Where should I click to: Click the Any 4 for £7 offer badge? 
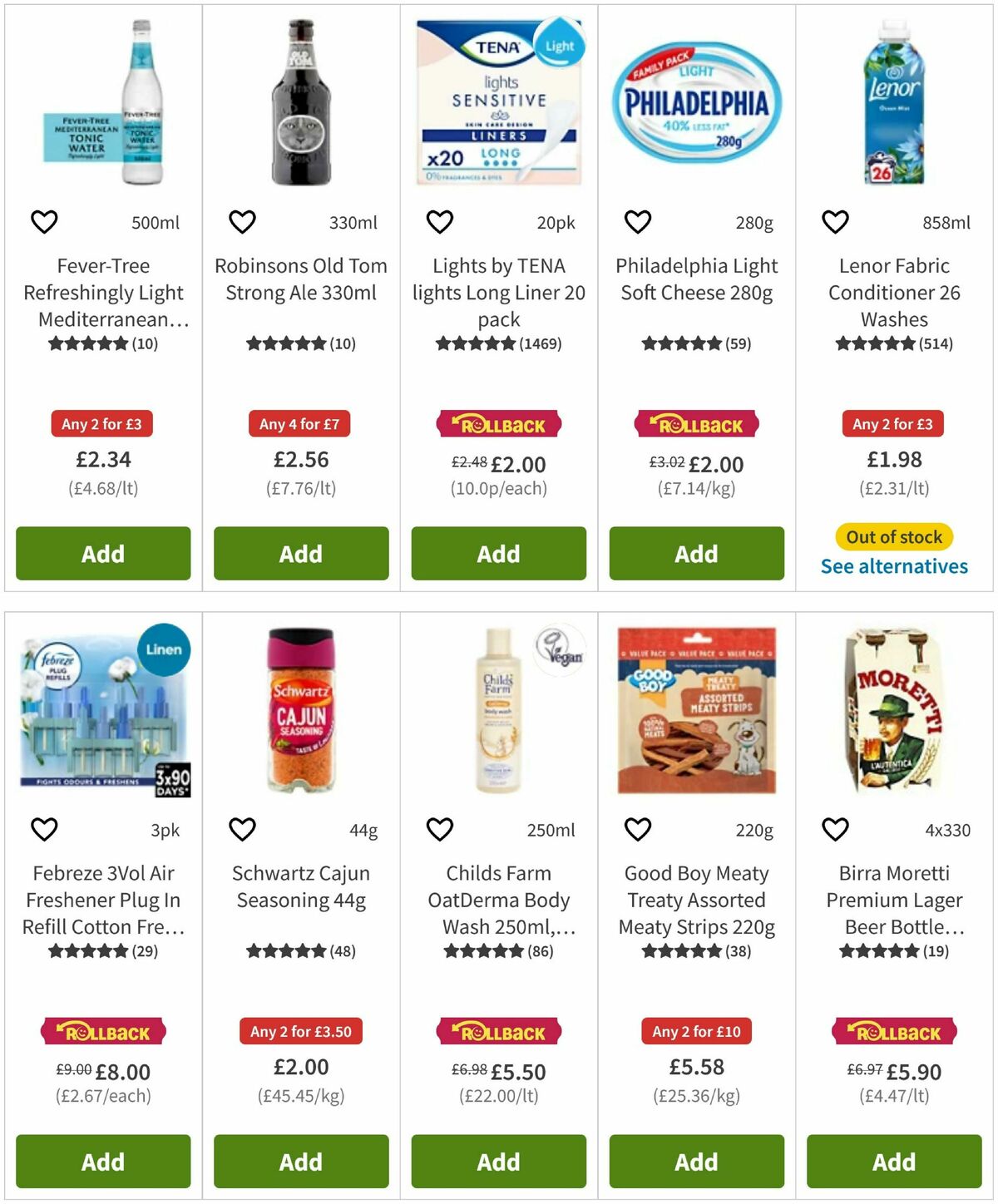(300, 424)
